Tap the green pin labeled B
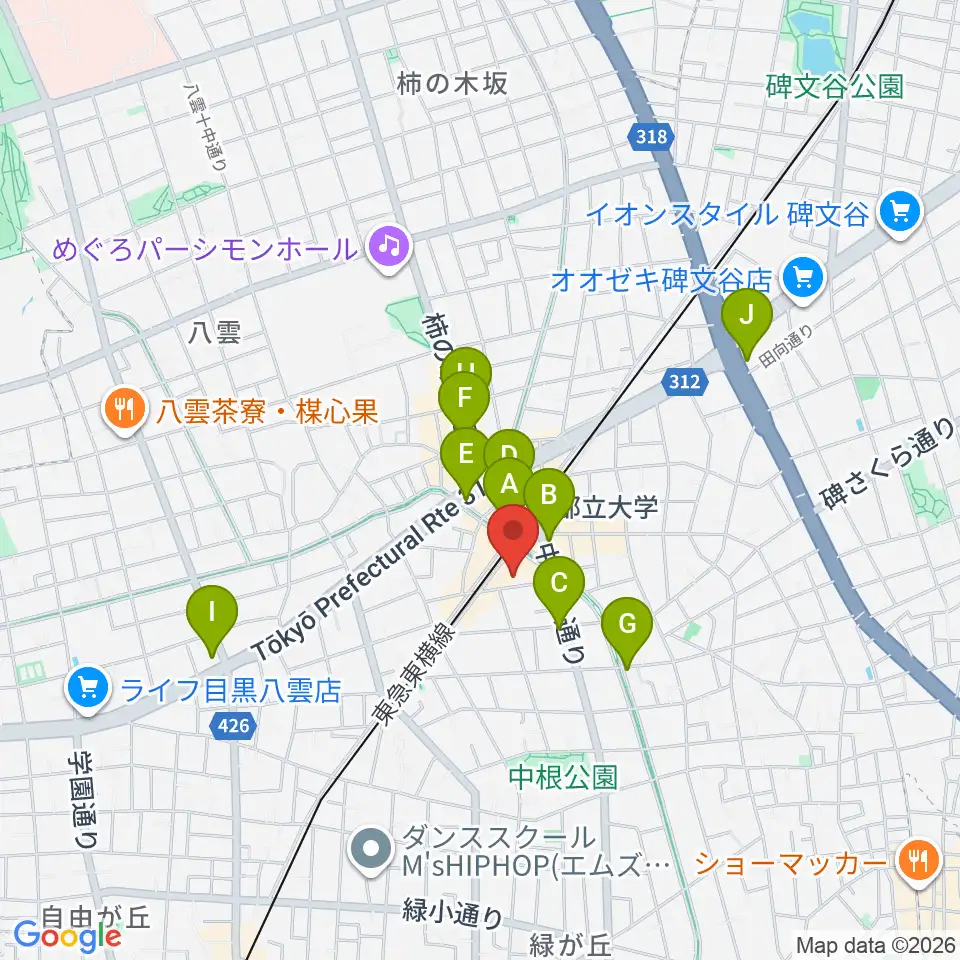 pos(549,494)
